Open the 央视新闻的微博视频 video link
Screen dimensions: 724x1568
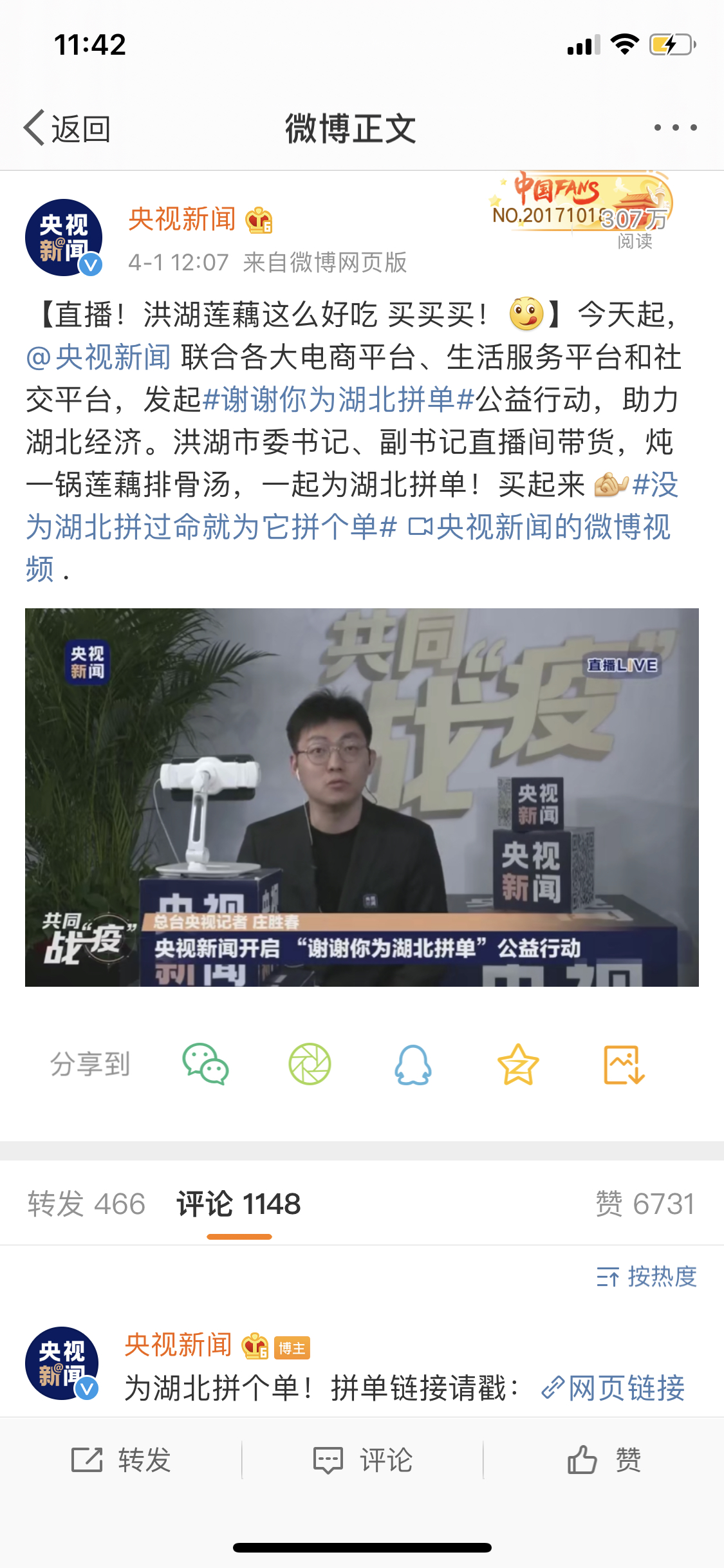tap(539, 527)
